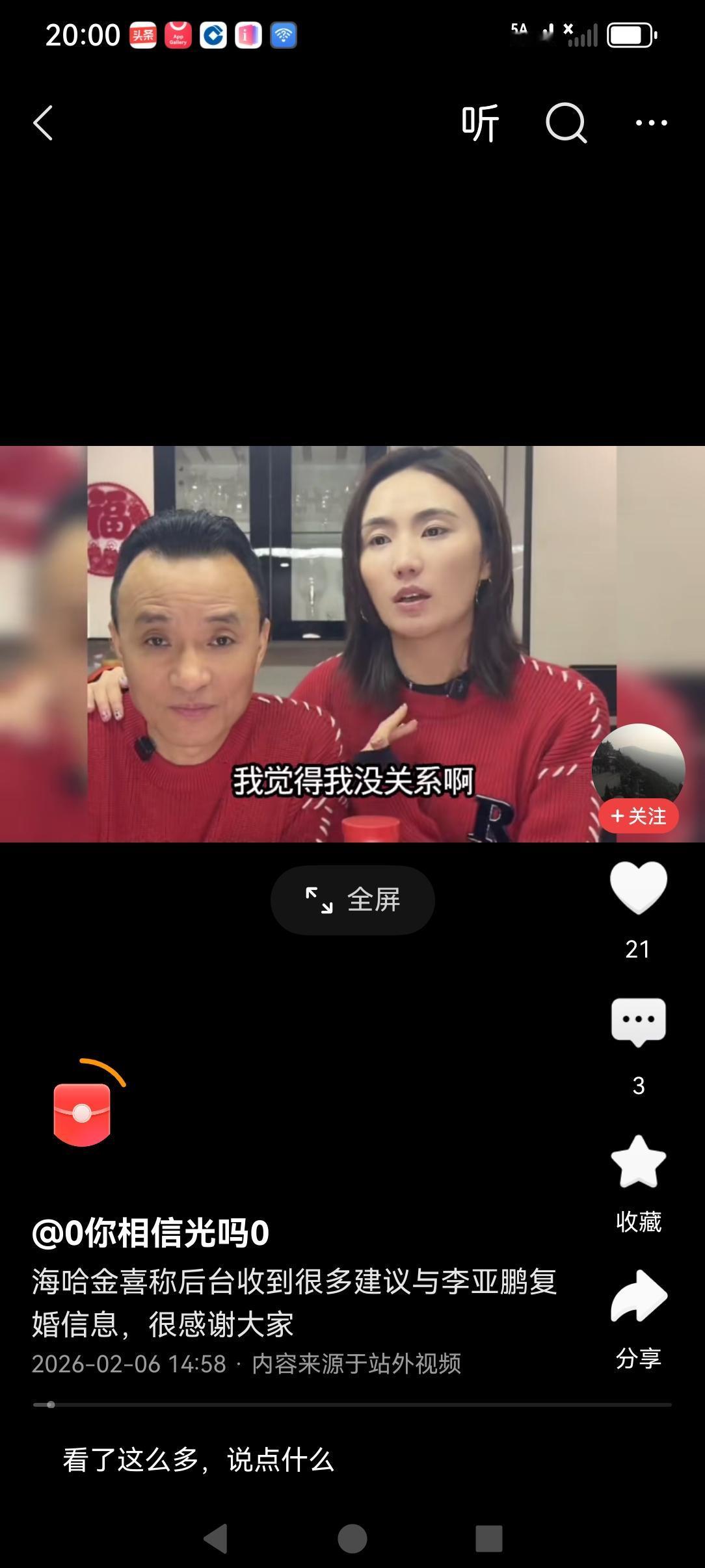The height and width of the screenshot is (1568, 705).
Task: Tap the back arrow icon
Action: [x=43, y=123]
